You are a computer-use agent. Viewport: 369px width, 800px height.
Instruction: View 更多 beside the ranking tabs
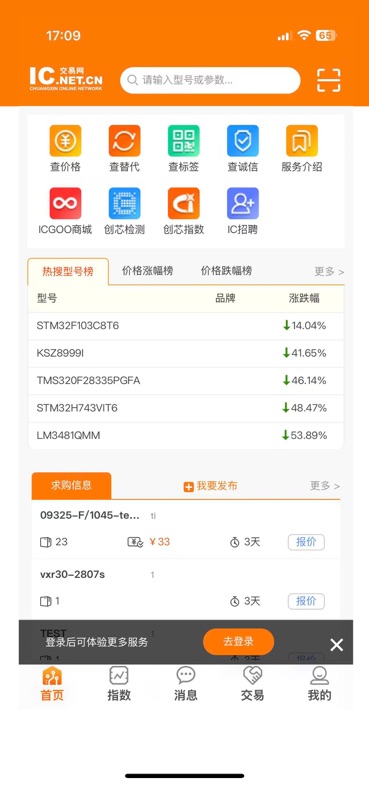point(329,271)
